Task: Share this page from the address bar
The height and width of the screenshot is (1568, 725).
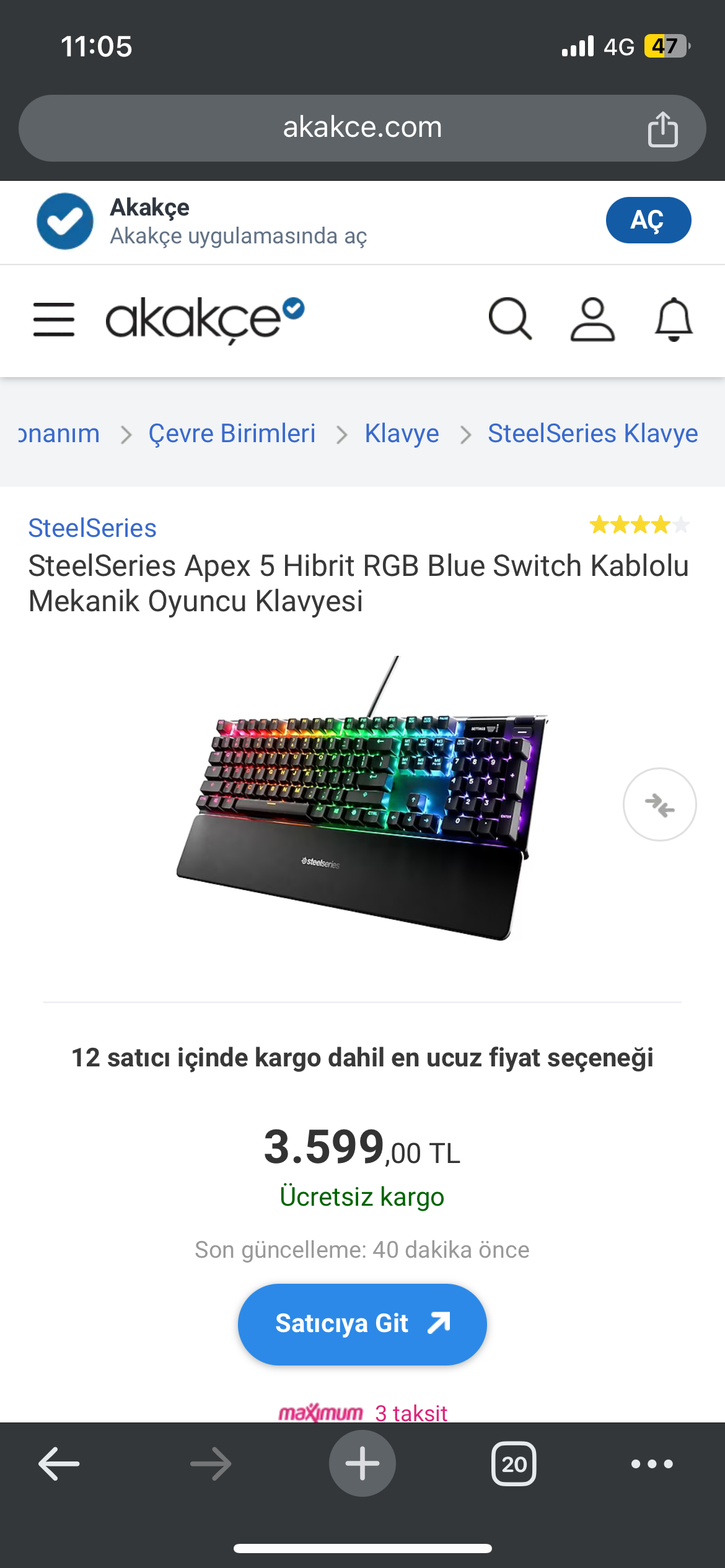Action: [x=662, y=129]
